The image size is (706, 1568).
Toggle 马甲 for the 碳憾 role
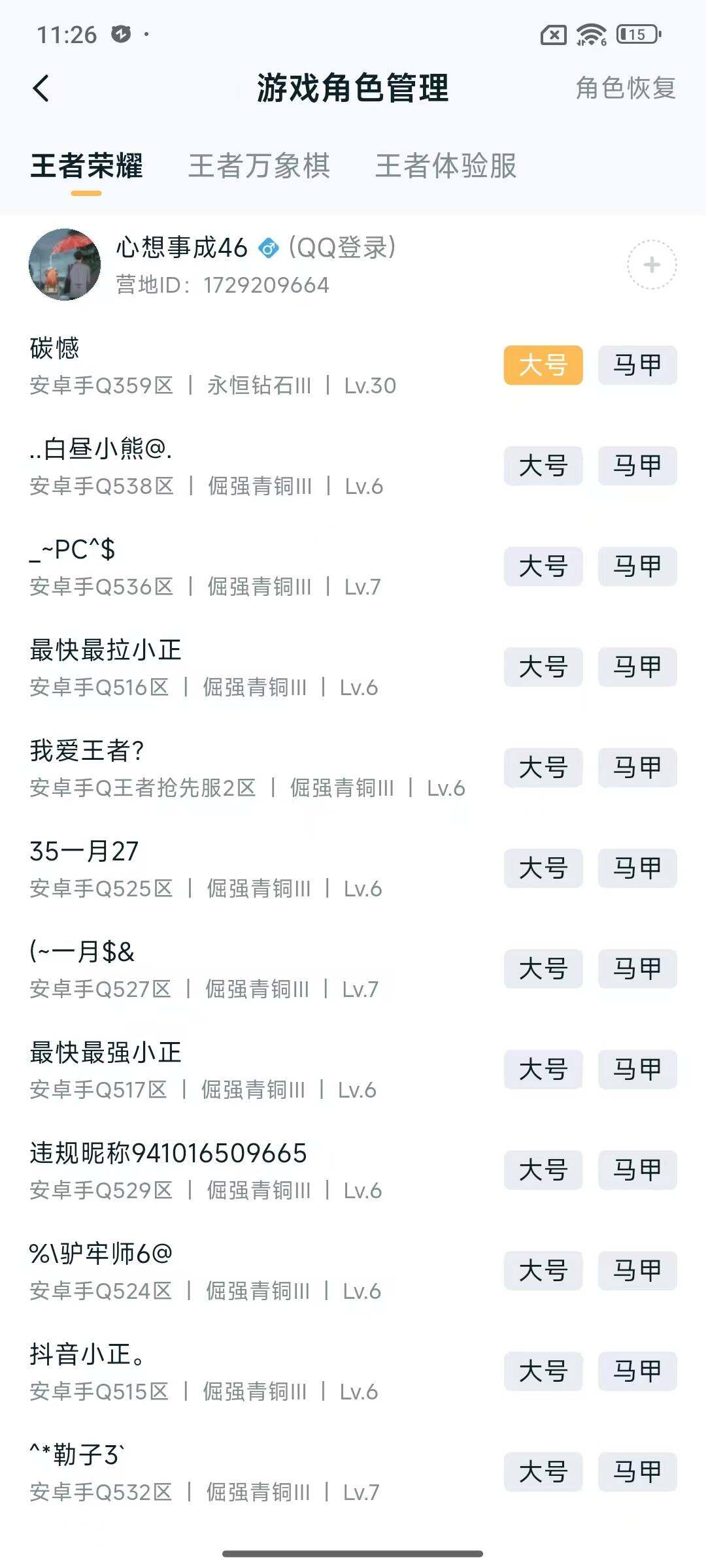click(x=636, y=365)
